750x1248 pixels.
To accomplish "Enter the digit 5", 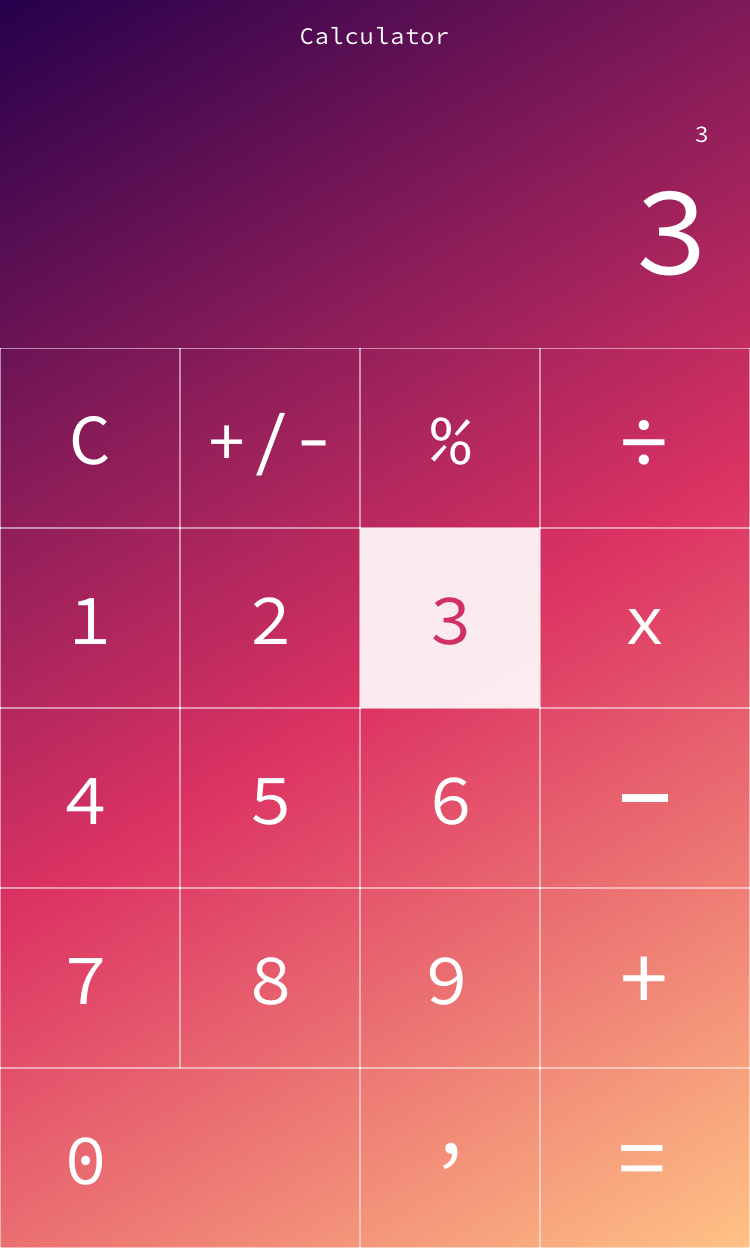I will pos(270,798).
